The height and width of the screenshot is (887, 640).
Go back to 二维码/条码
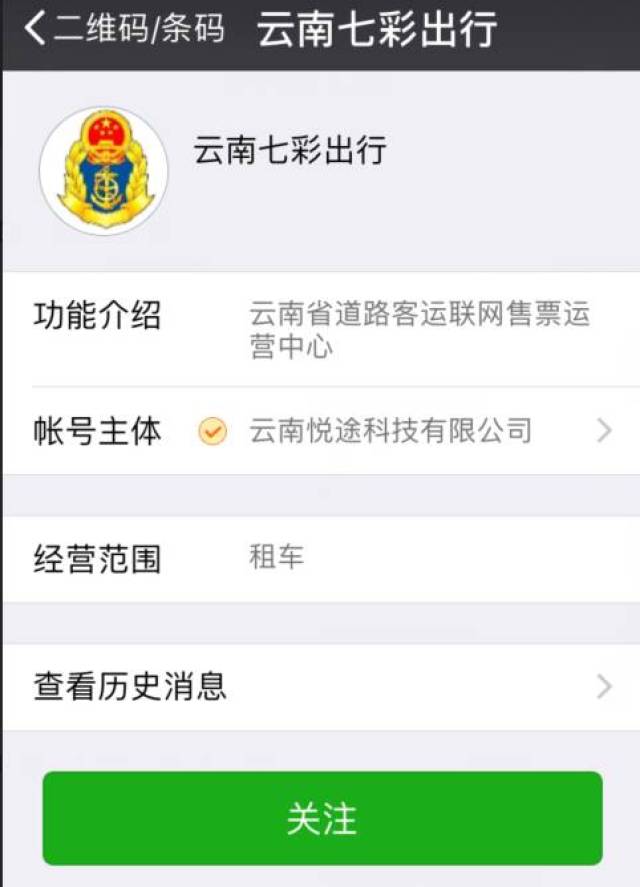click(122, 30)
